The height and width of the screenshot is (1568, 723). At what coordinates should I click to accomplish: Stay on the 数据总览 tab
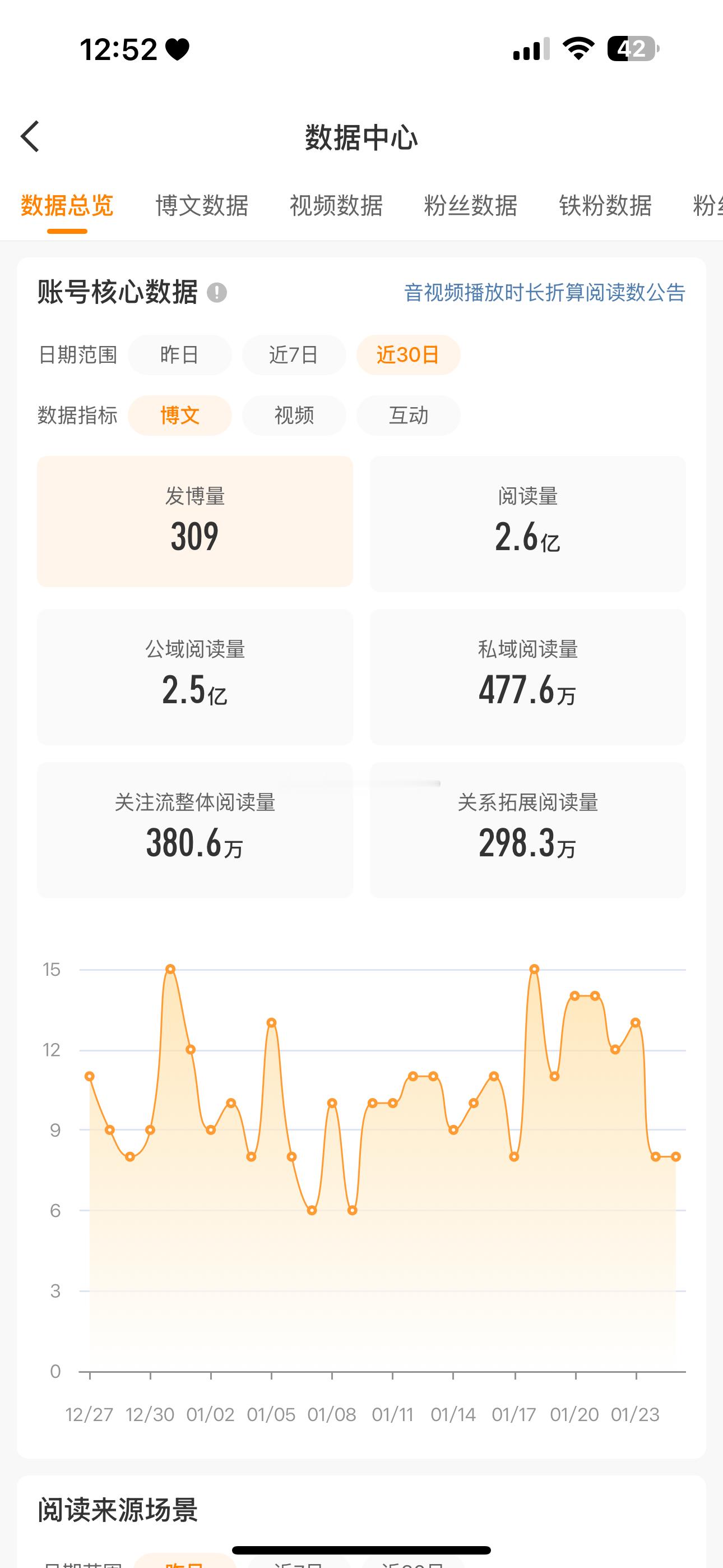click(66, 207)
